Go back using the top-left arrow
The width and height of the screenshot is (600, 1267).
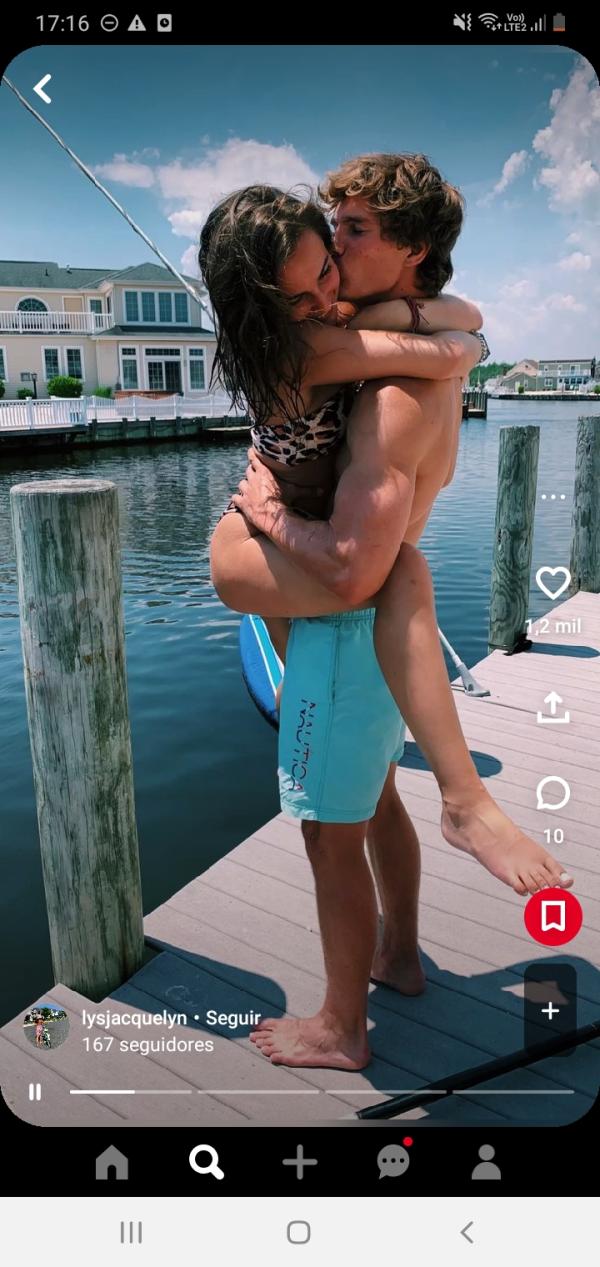coord(42,89)
